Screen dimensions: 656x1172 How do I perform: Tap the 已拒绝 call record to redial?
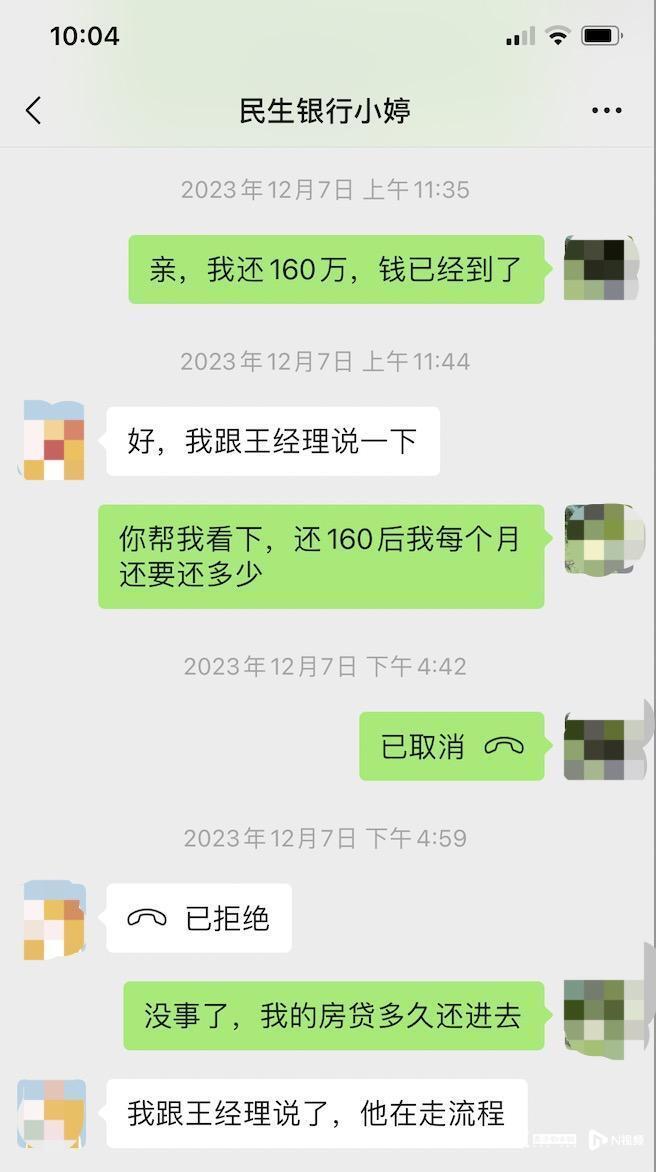pos(199,918)
